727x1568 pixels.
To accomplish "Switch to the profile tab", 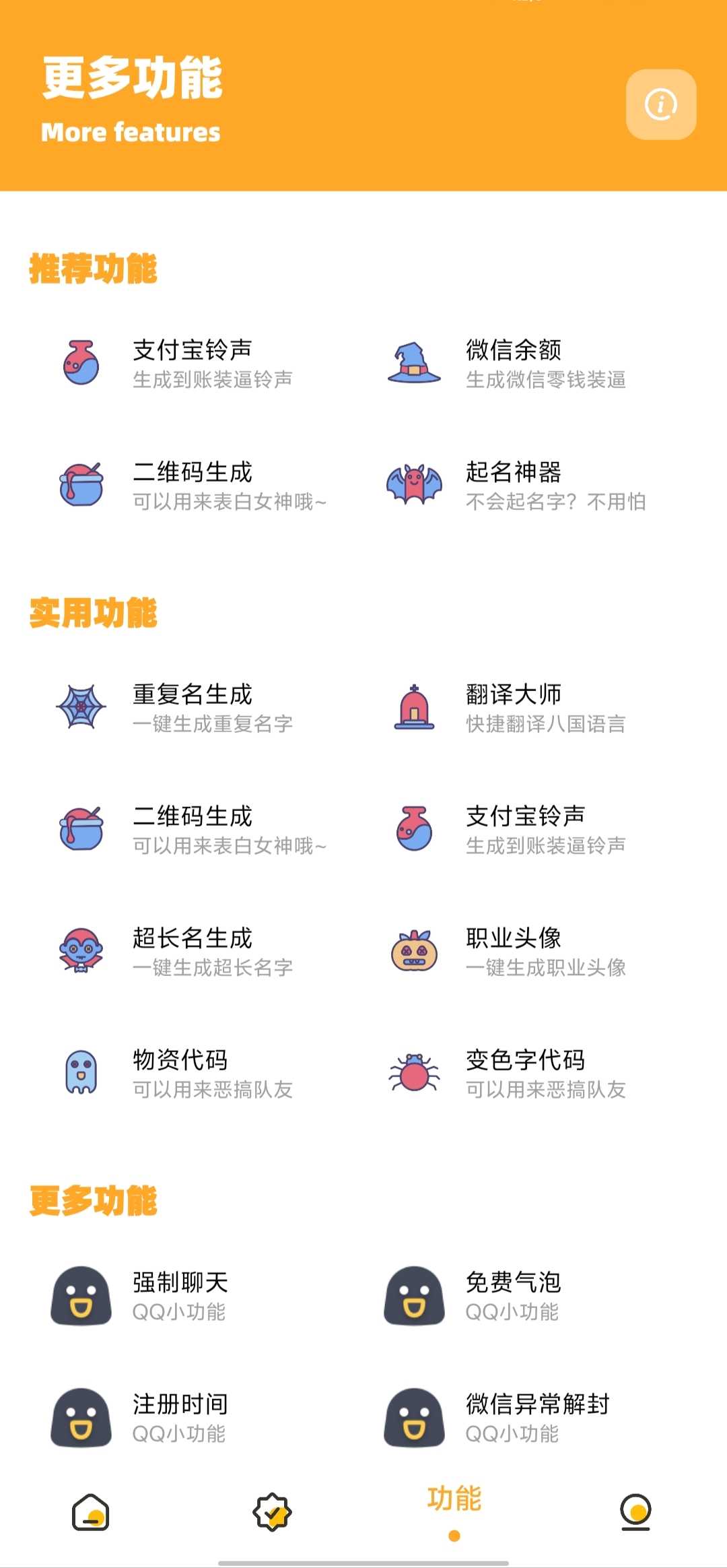I will tap(635, 1513).
